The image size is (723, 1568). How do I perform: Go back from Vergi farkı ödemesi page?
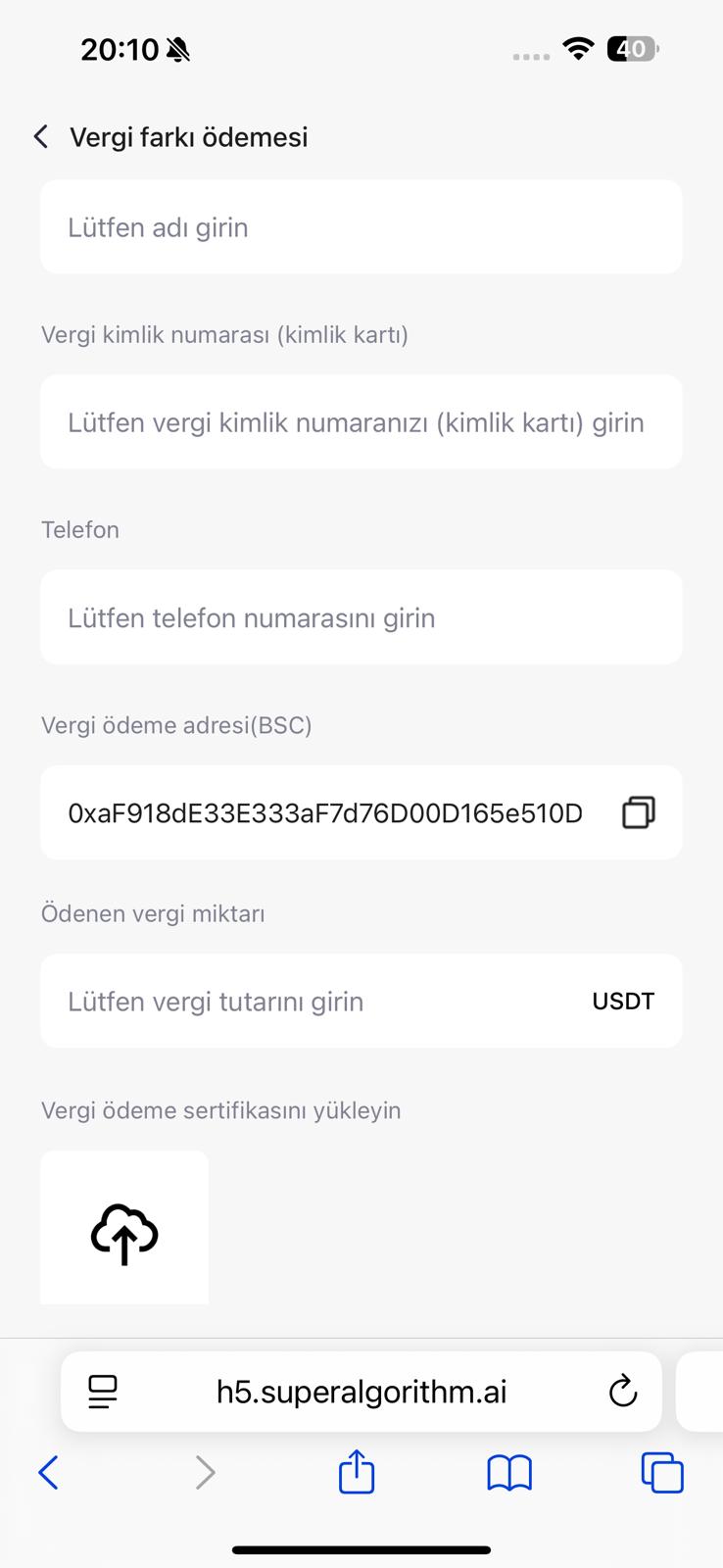[x=41, y=137]
